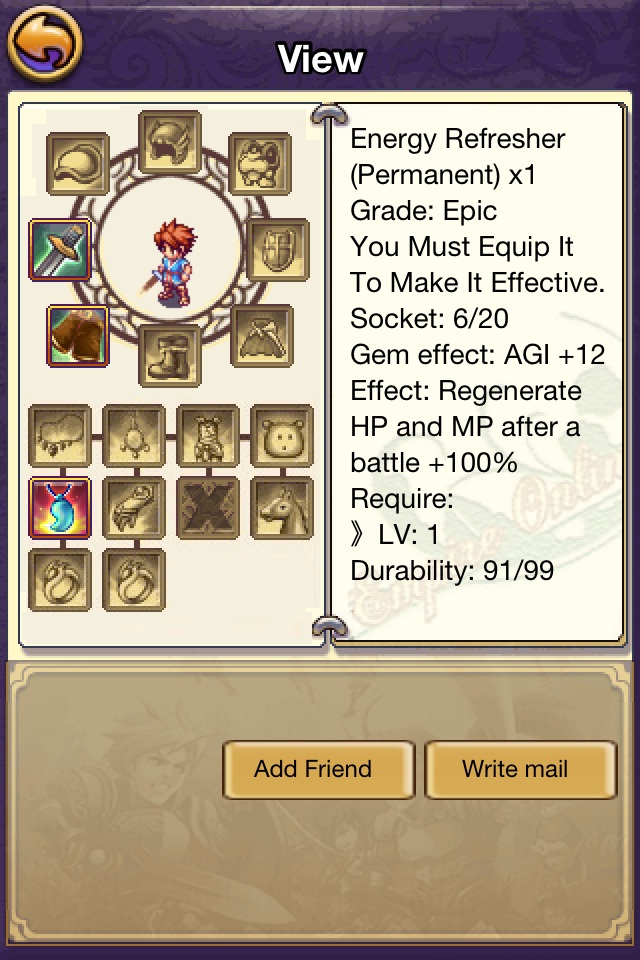Tap the horse mount slot
The height and width of the screenshot is (960, 640).
(x=281, y=507)
